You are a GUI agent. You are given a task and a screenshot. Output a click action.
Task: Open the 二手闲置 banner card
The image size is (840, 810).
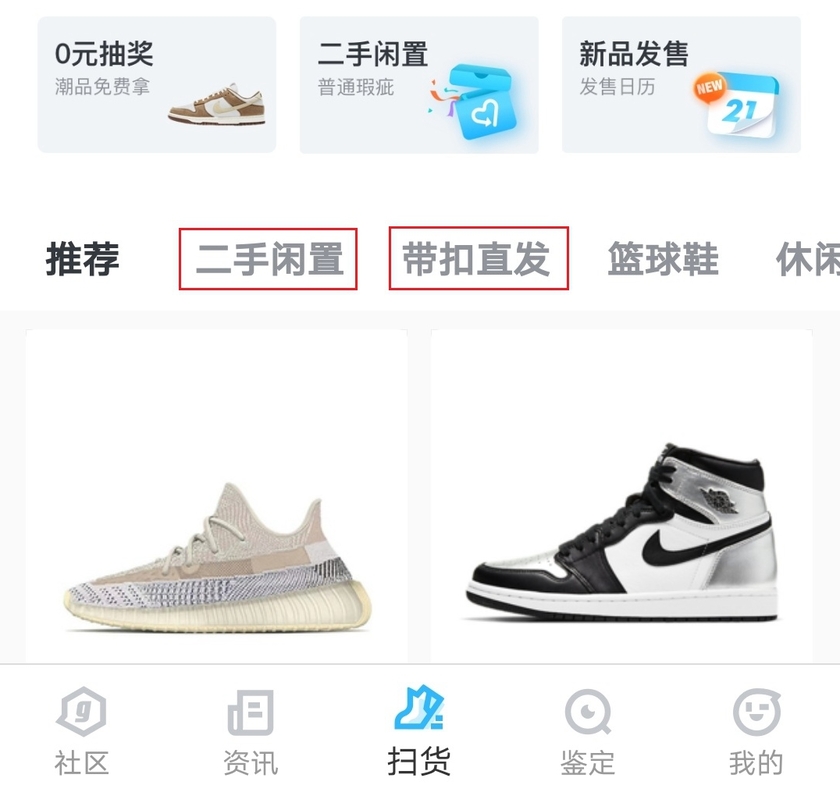(419, 84)
